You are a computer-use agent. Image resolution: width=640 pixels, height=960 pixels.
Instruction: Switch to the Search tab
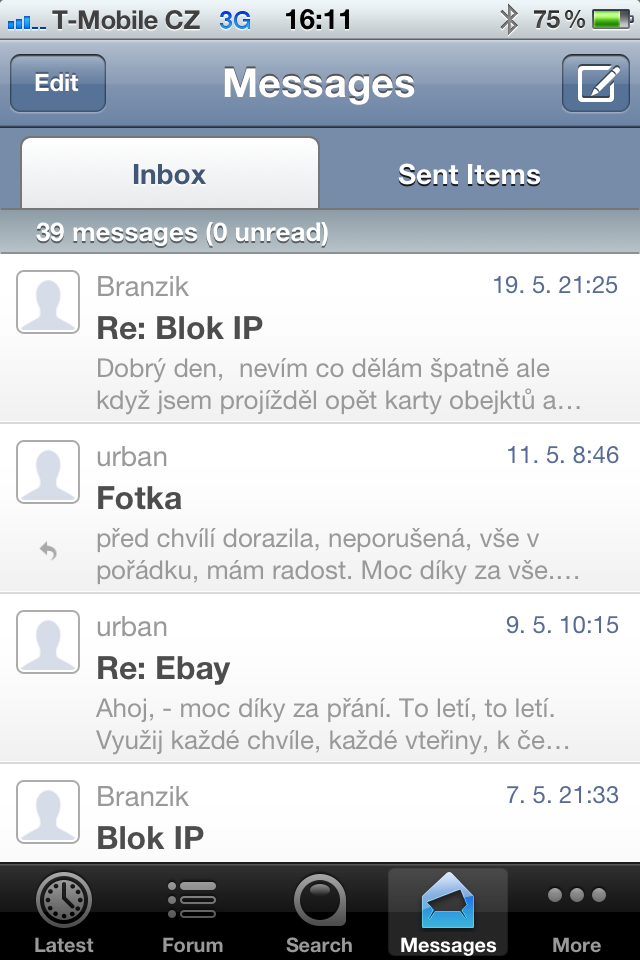click(x=319, y=912)
